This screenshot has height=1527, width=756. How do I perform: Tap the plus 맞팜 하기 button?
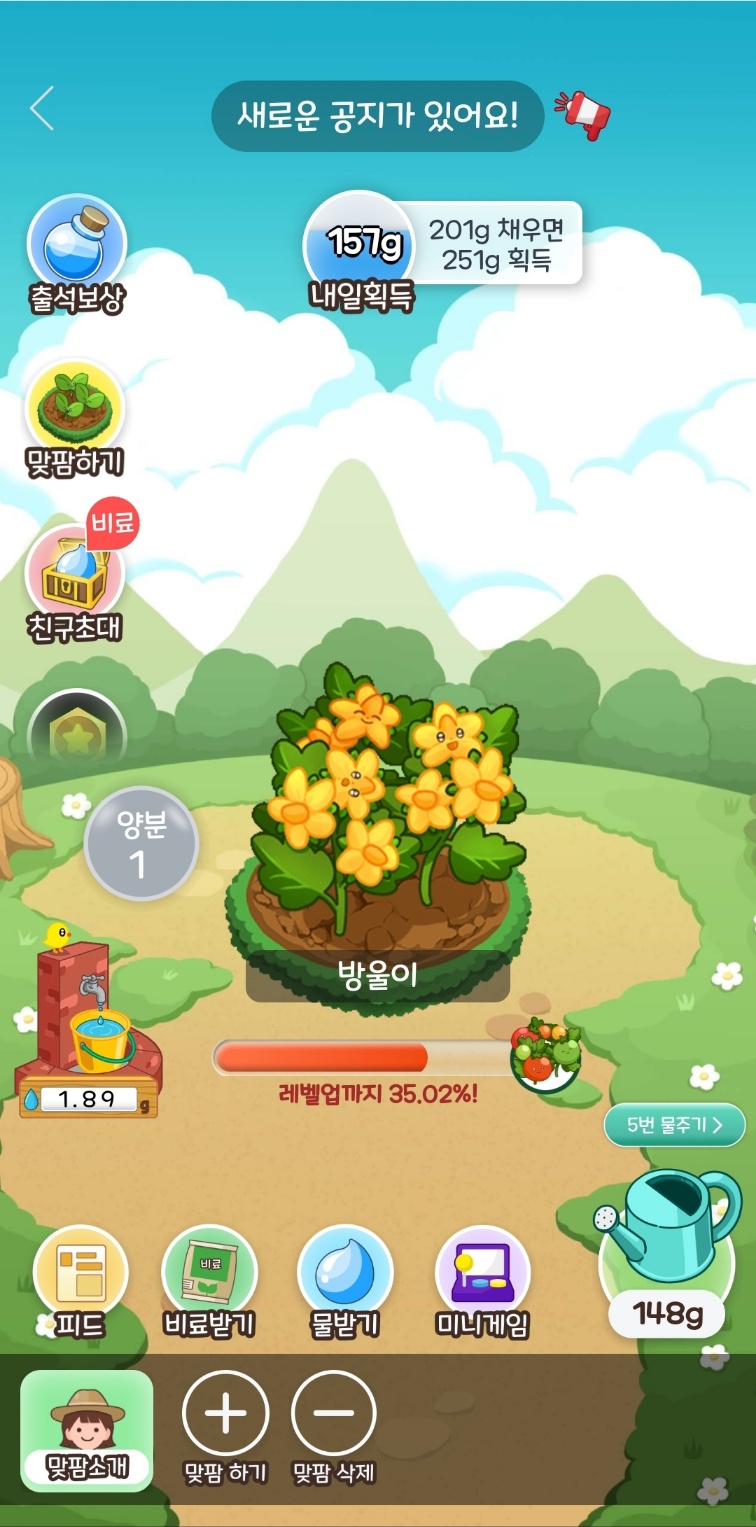[x=226, y=1414]
